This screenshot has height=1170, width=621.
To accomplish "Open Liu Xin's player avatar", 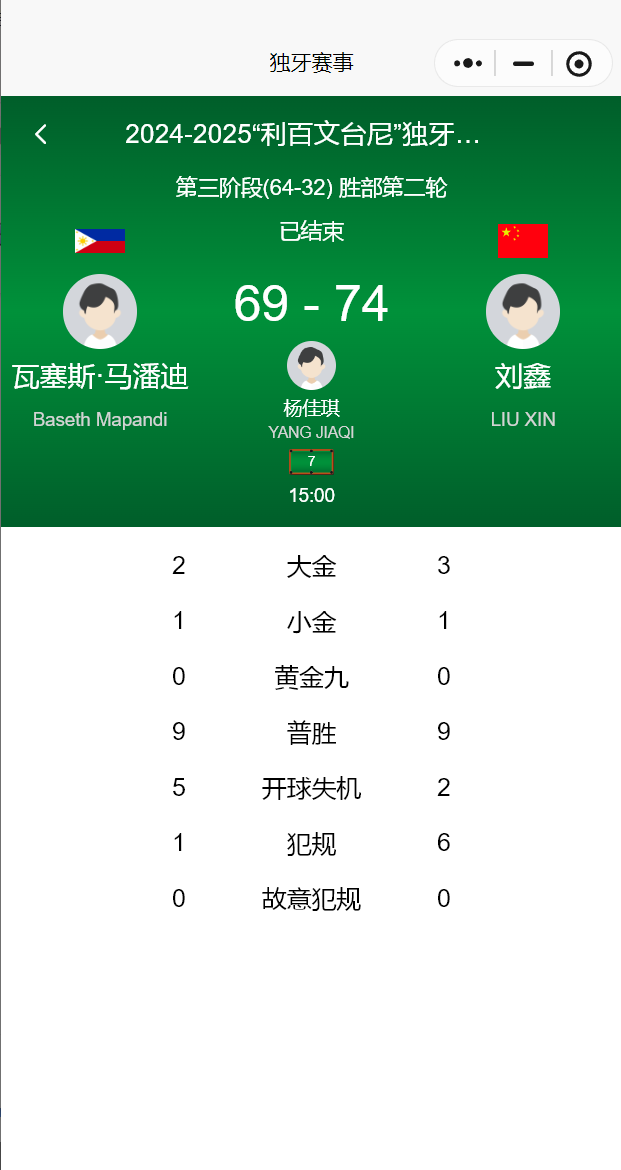I will pos(523,311).
